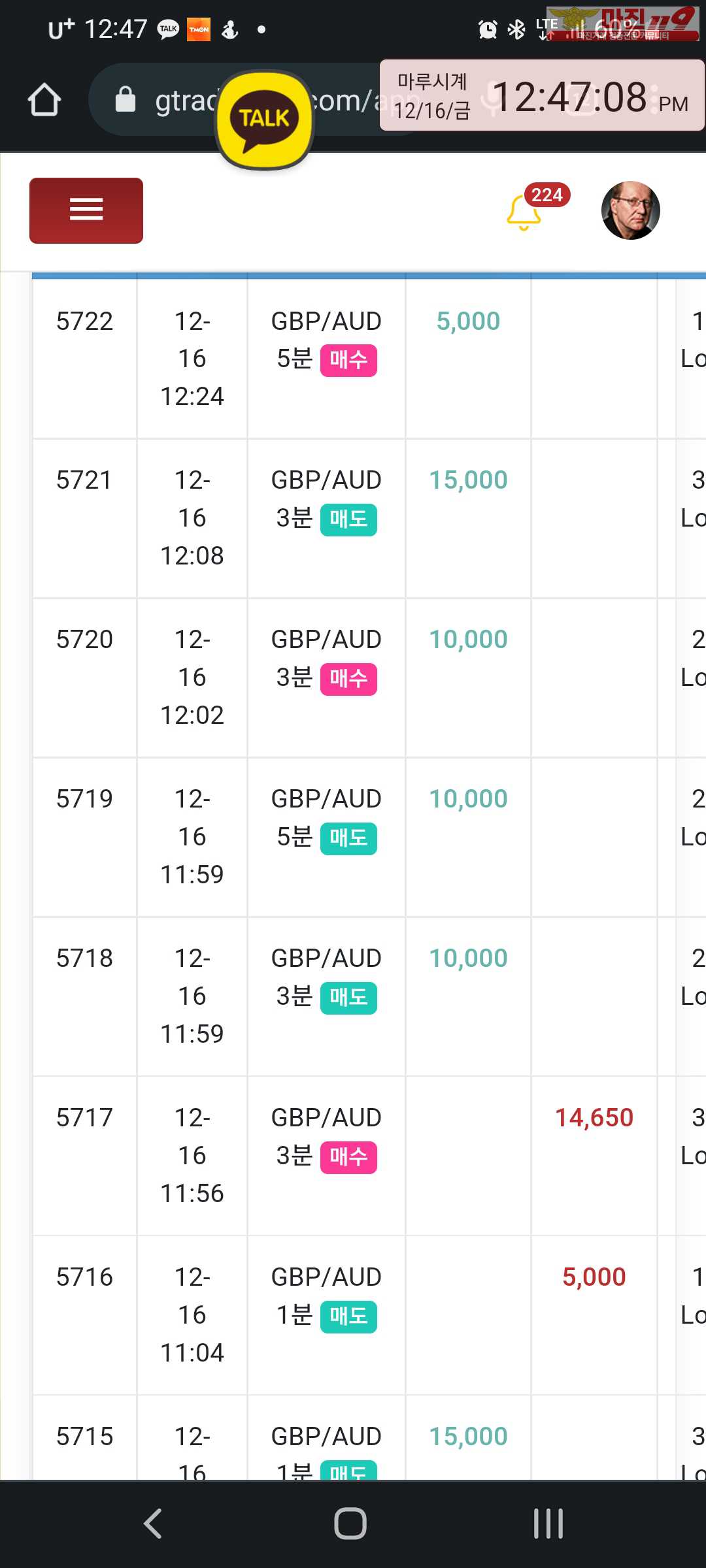
Task: Open the floating KakaoTalk chat head
Action: pos(264,120)
